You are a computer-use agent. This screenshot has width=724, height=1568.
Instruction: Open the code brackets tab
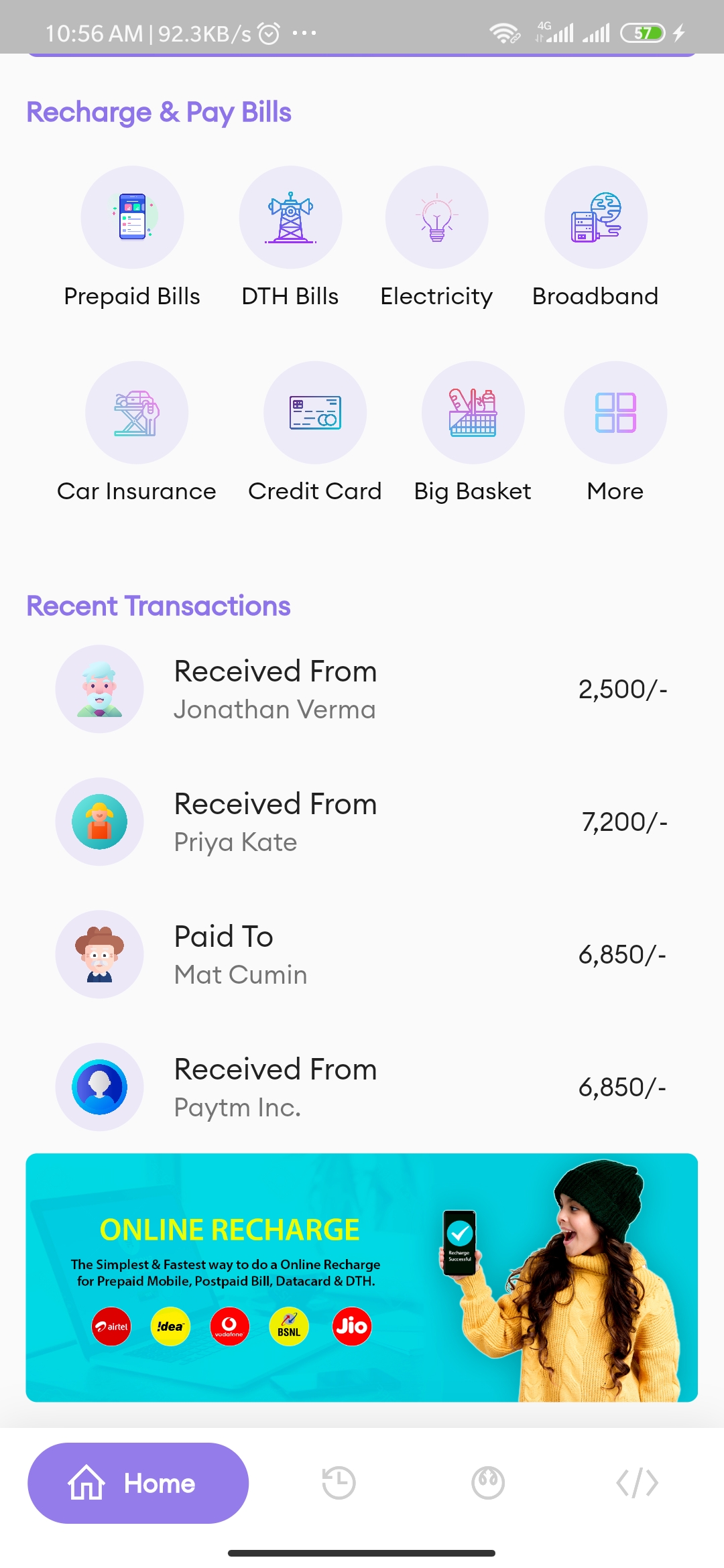pyautogui.click(x=637, y=1483)
